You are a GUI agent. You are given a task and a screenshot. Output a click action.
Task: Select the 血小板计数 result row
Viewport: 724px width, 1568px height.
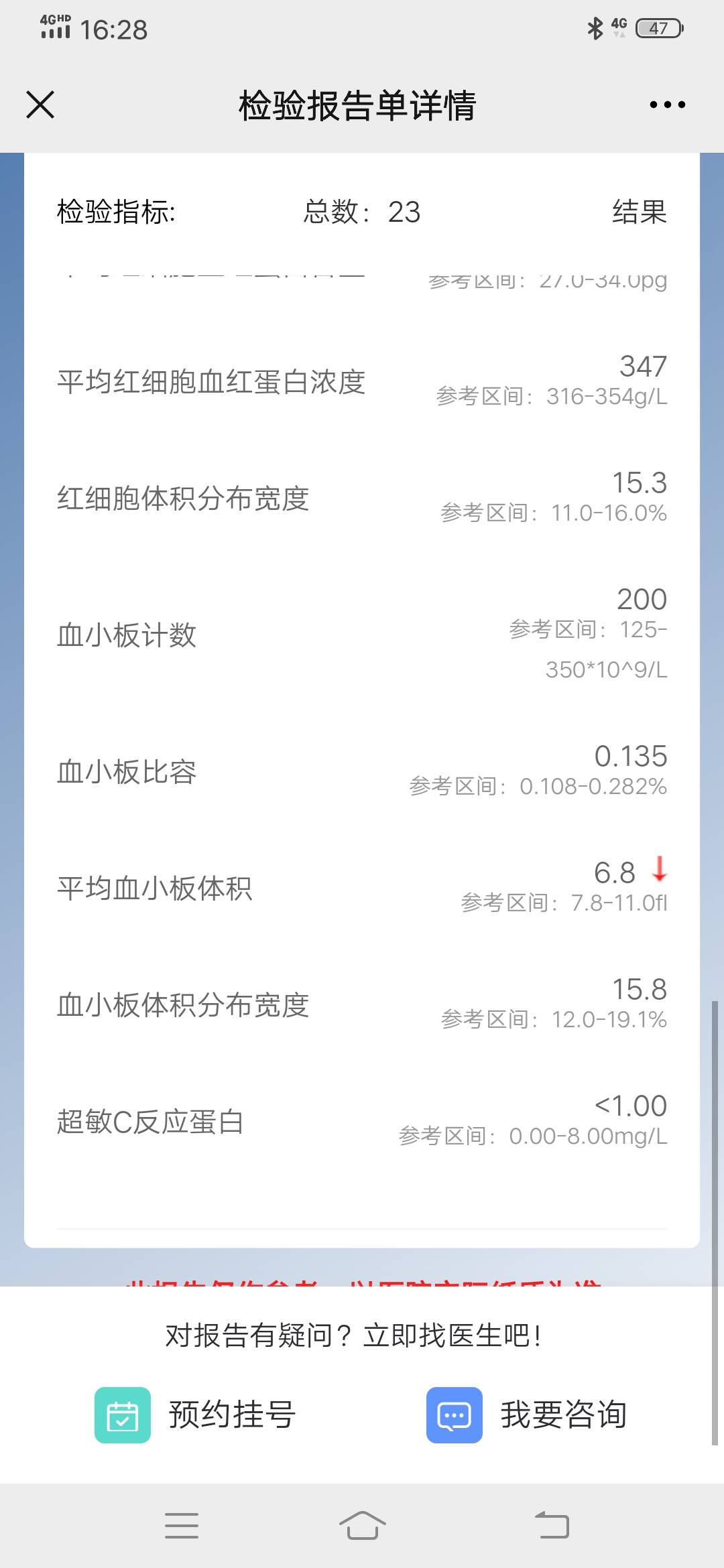point(362,633)
